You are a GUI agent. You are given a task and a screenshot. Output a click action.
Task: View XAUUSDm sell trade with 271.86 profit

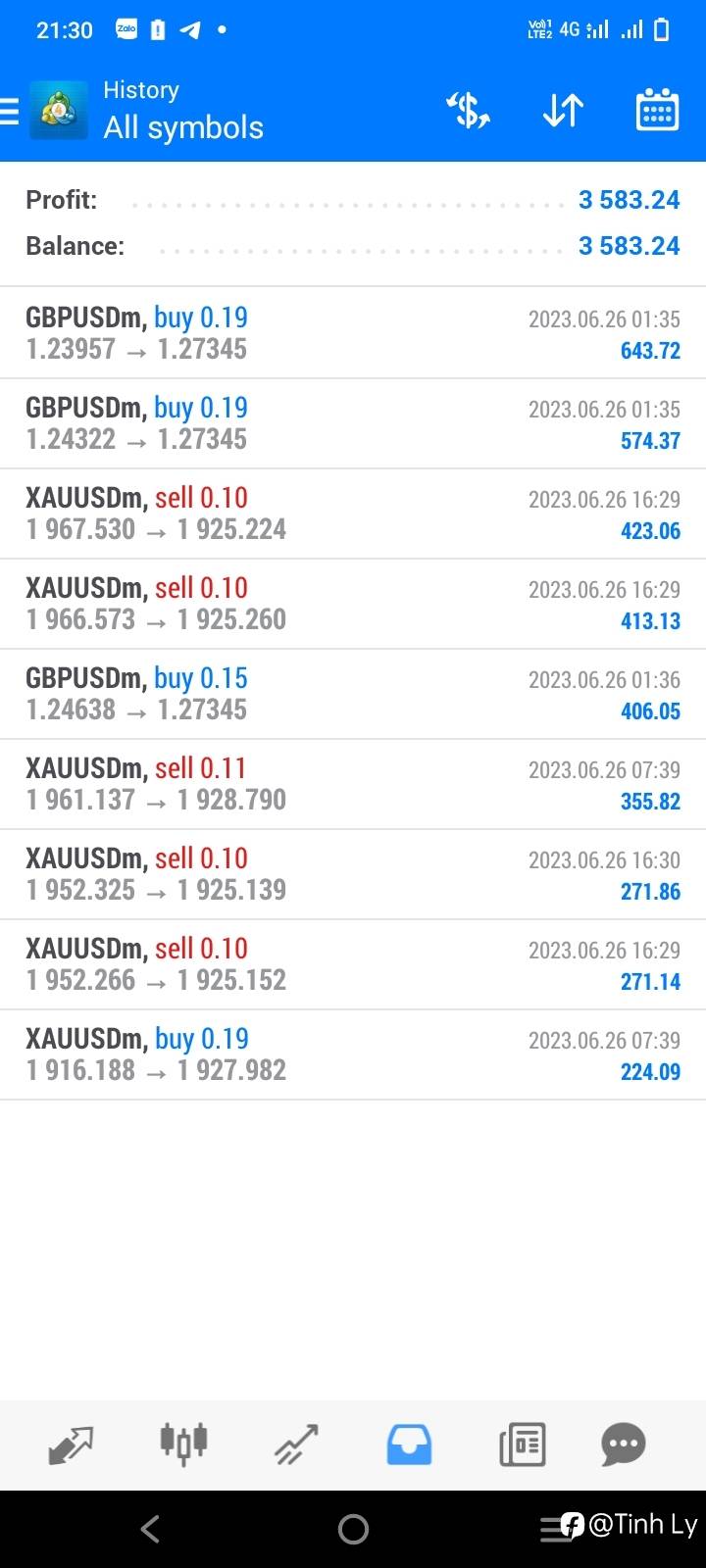coord(353,874)
